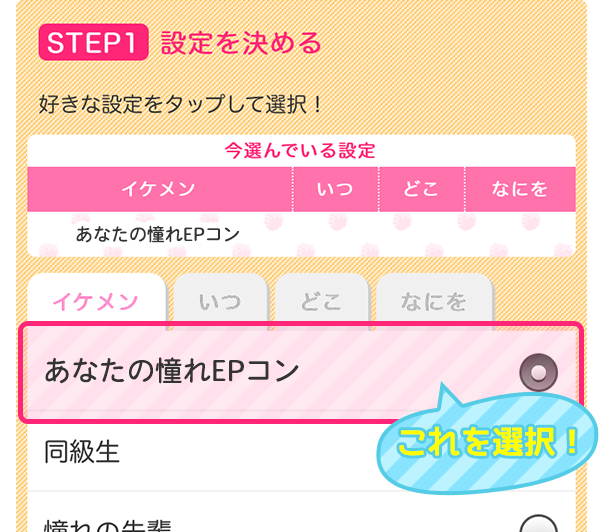
Task: Switch to the なにを tab
Action: tap(434, 300)
